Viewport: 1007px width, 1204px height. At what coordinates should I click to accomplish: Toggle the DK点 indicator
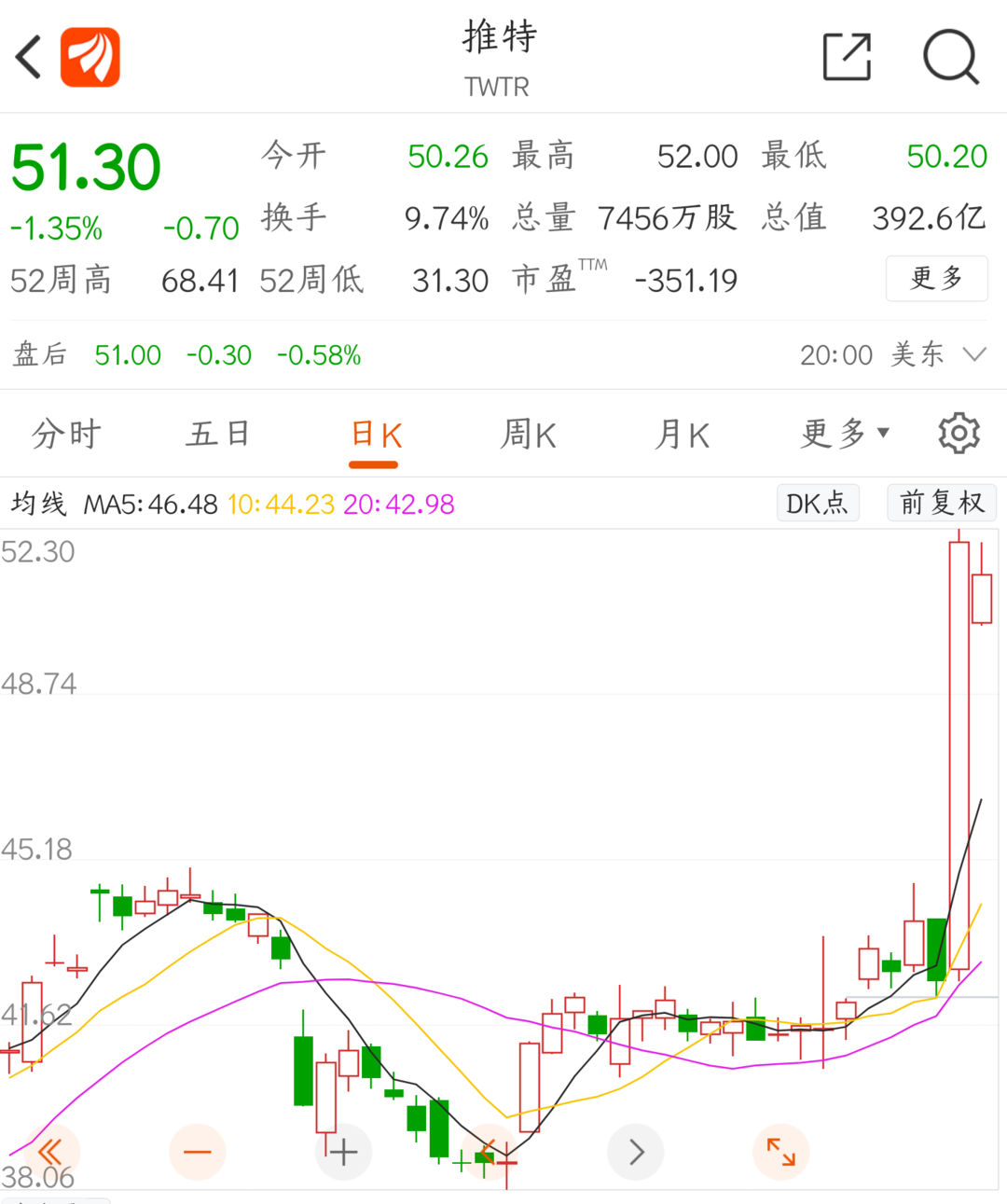tap(817, 504)
